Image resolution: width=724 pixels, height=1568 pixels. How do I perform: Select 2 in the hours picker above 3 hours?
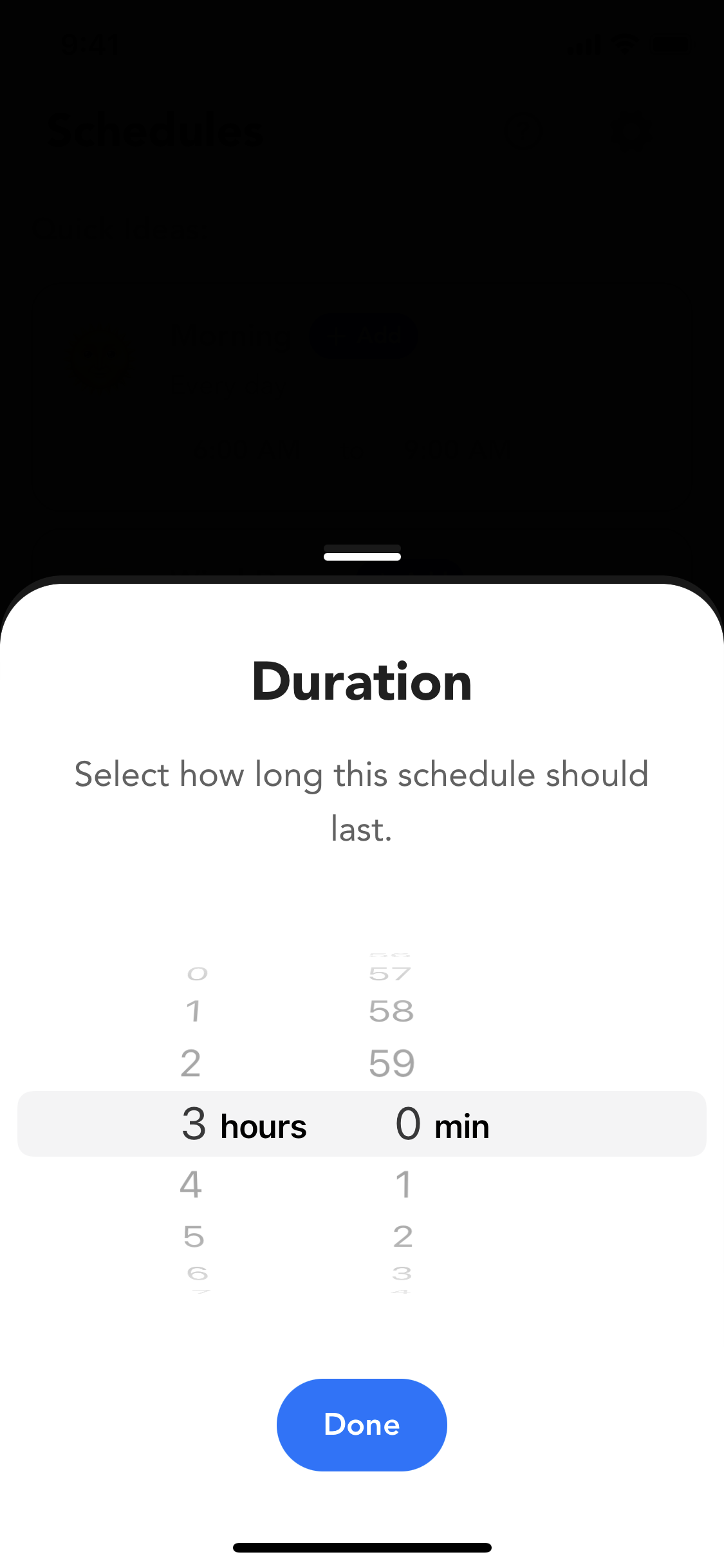(x=190, y=1063)
